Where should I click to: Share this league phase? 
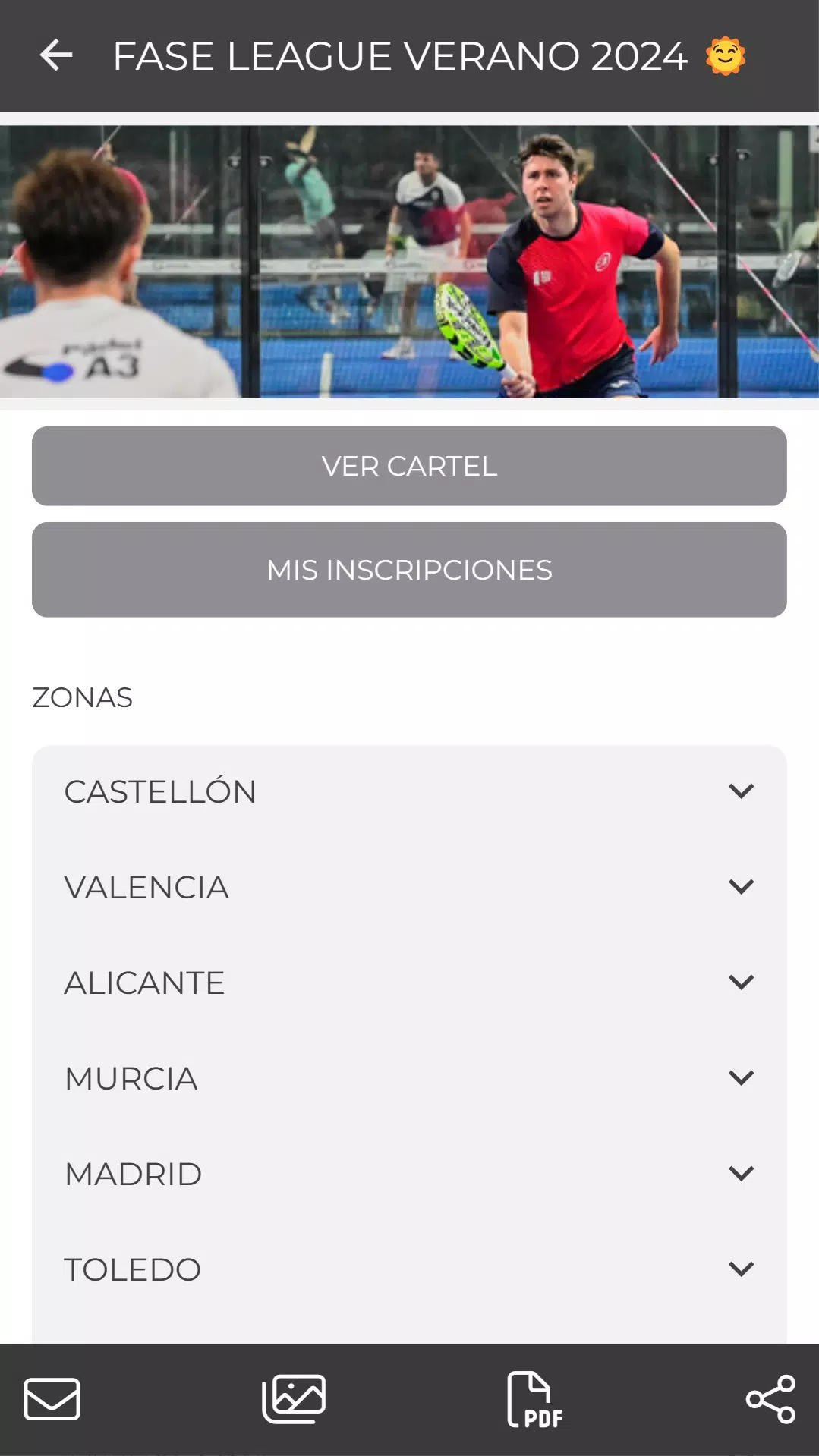tap(770, 1399)
